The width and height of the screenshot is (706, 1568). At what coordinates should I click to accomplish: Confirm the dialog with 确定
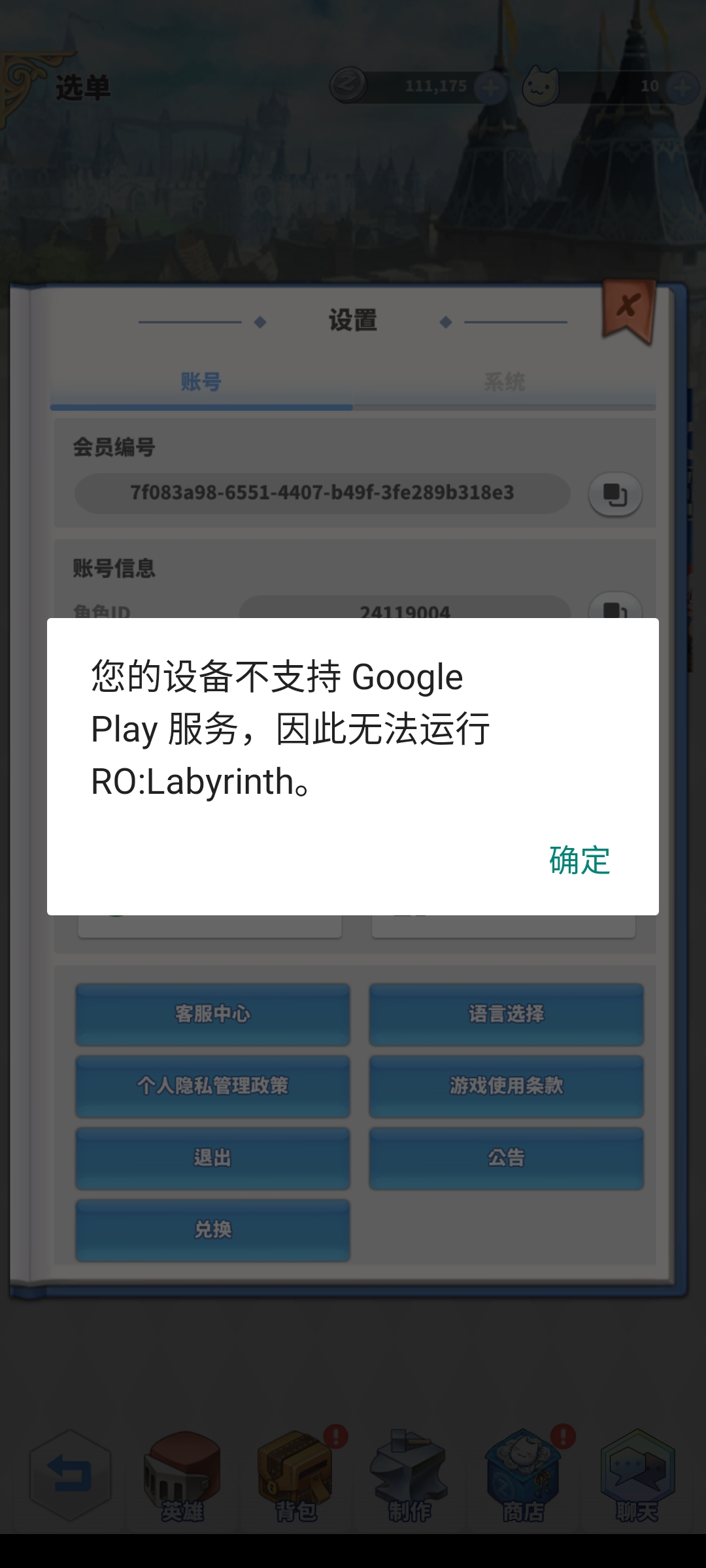[x=579, y=860]
